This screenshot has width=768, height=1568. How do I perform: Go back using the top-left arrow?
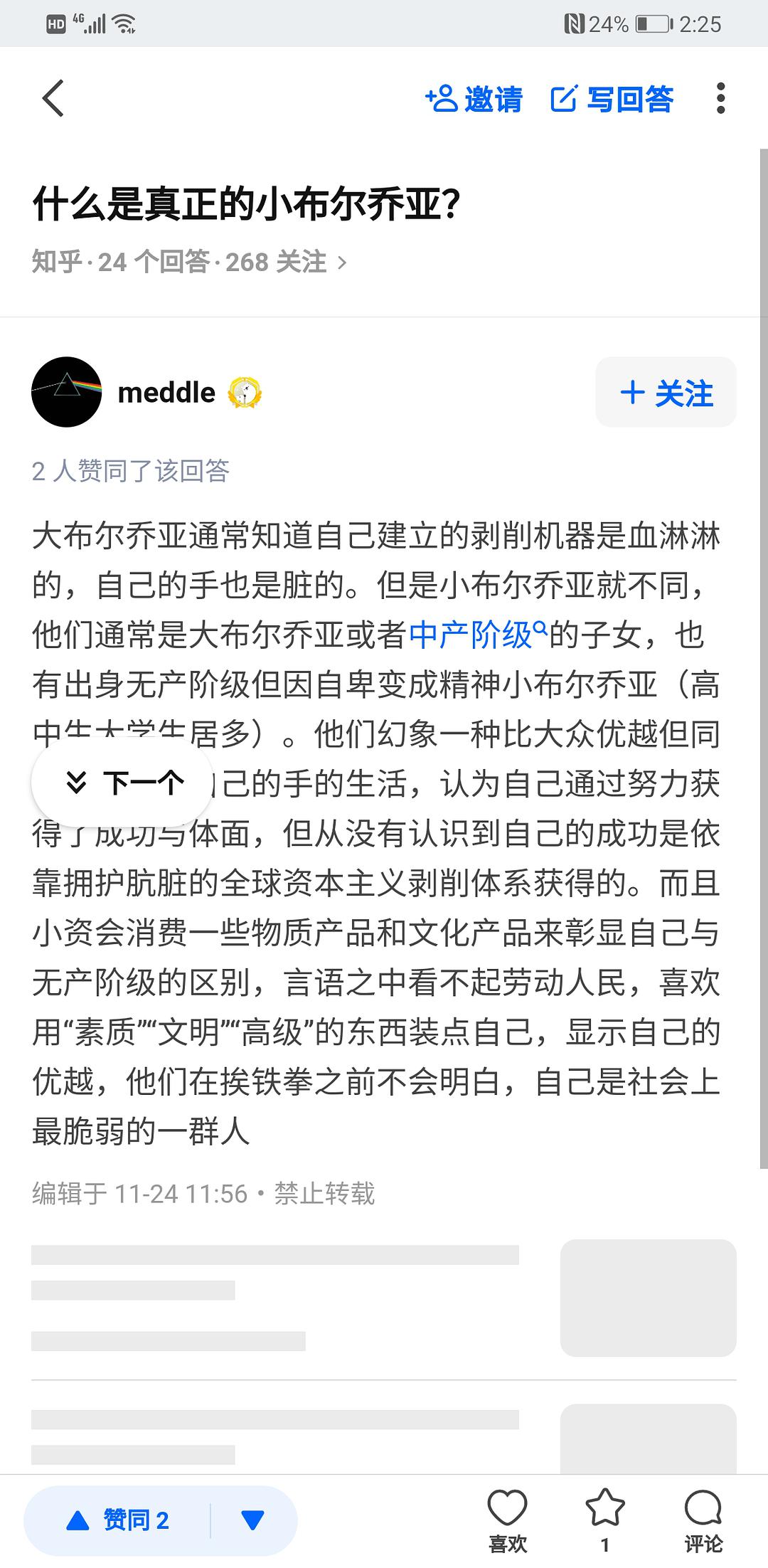coord(53,98)
